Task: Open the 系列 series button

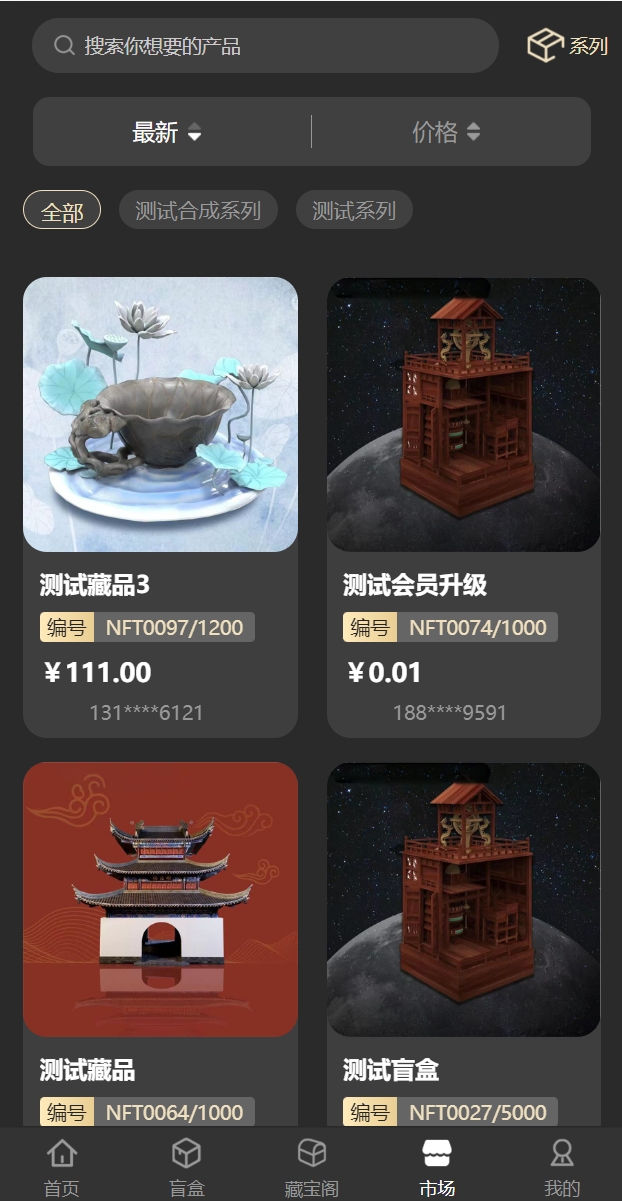Action: [x=567, y=46]
